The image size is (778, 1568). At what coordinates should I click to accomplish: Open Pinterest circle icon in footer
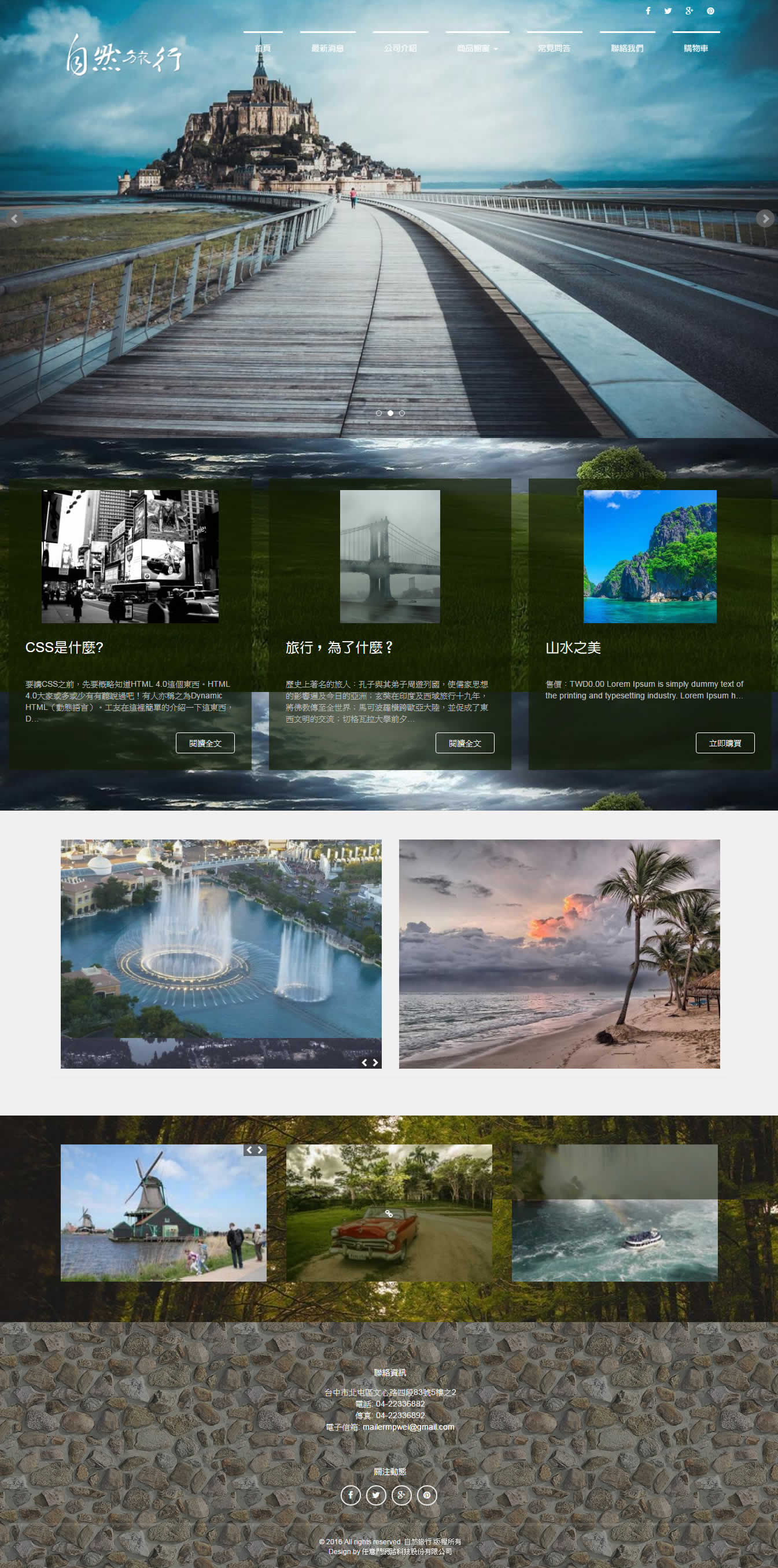[427, 1495]
